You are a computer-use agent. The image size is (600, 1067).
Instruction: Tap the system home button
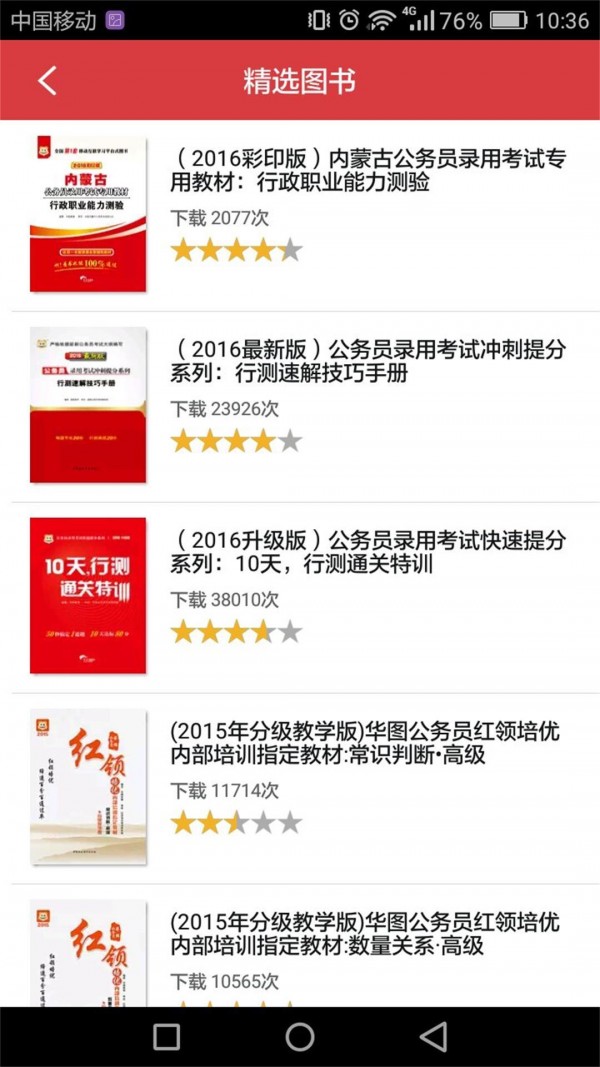pos(300,1037)
